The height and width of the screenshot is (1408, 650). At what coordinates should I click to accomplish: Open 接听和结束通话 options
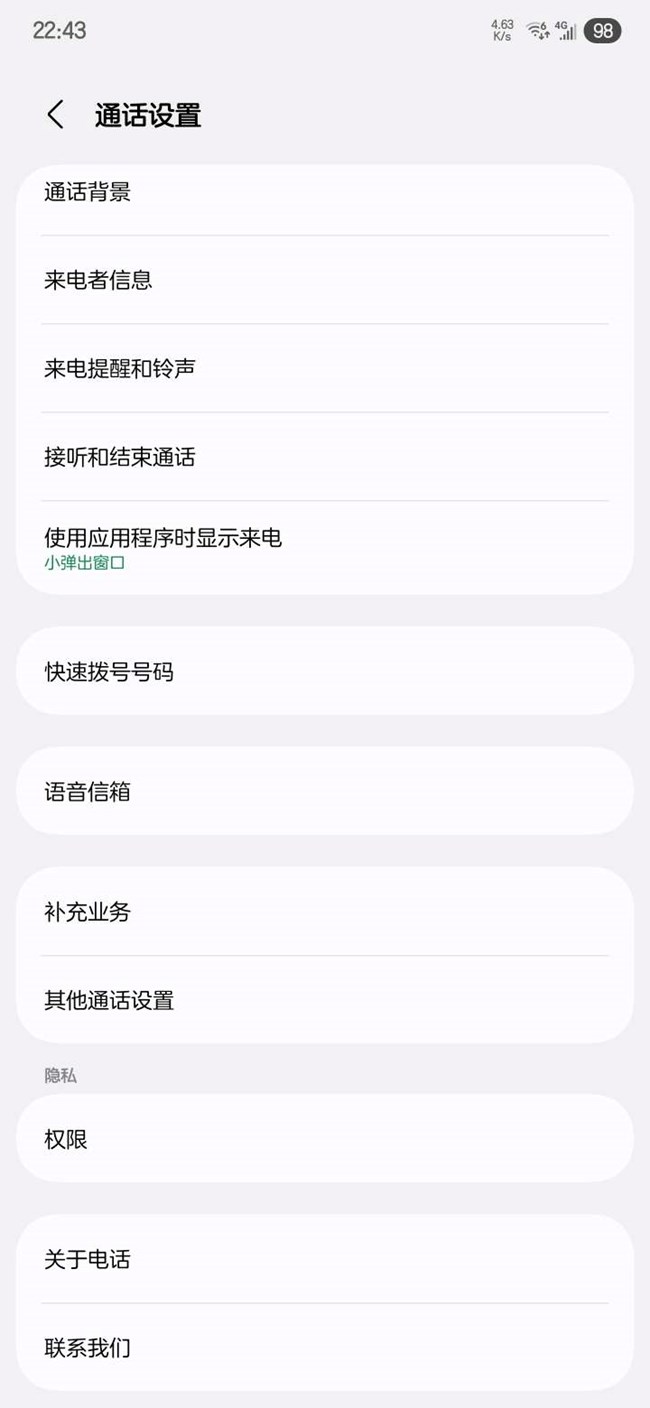point(324,457)
